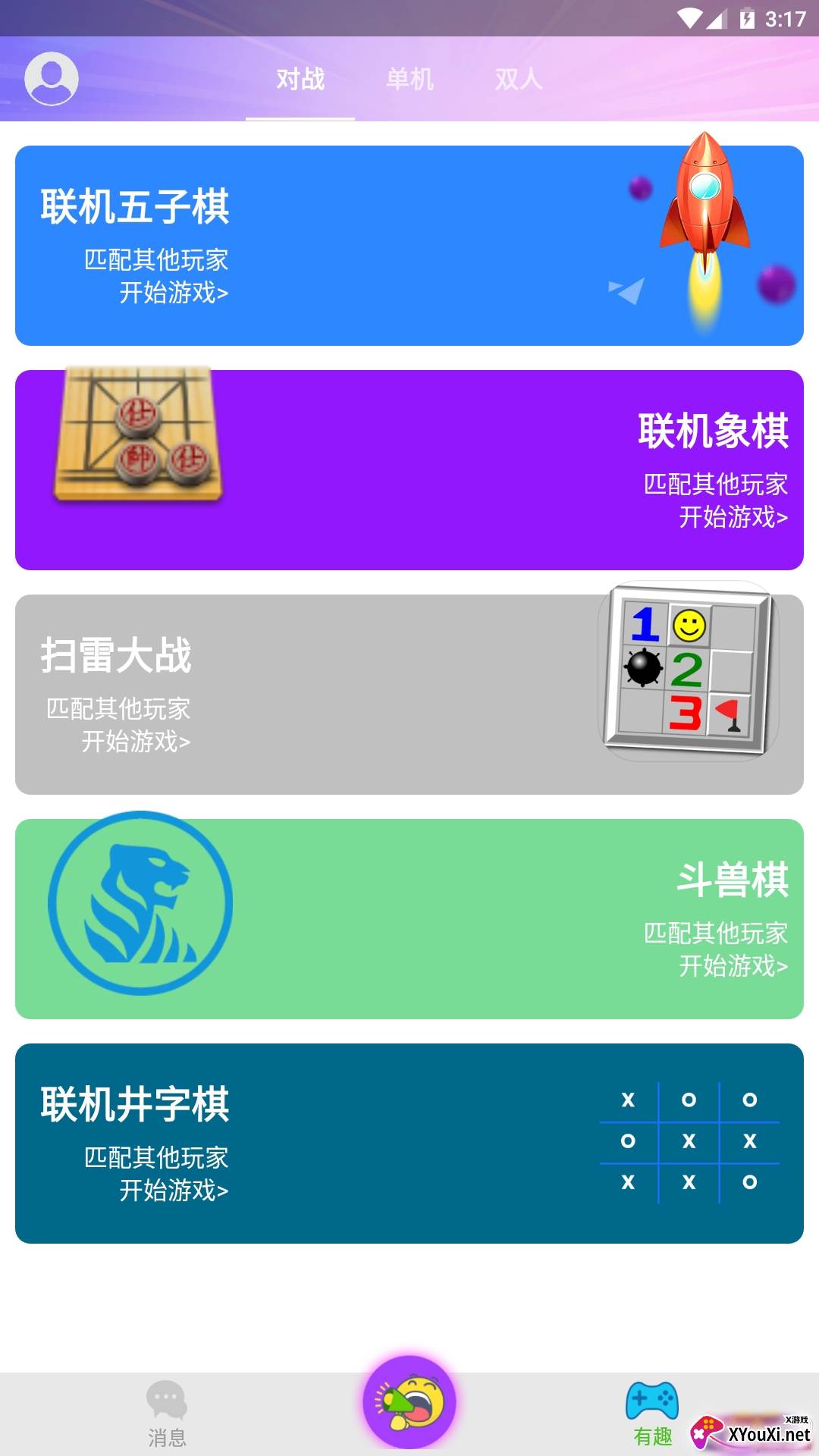Select the 对战 tab
Viewport: 819px width, 1456px height.
click(300, 79)
